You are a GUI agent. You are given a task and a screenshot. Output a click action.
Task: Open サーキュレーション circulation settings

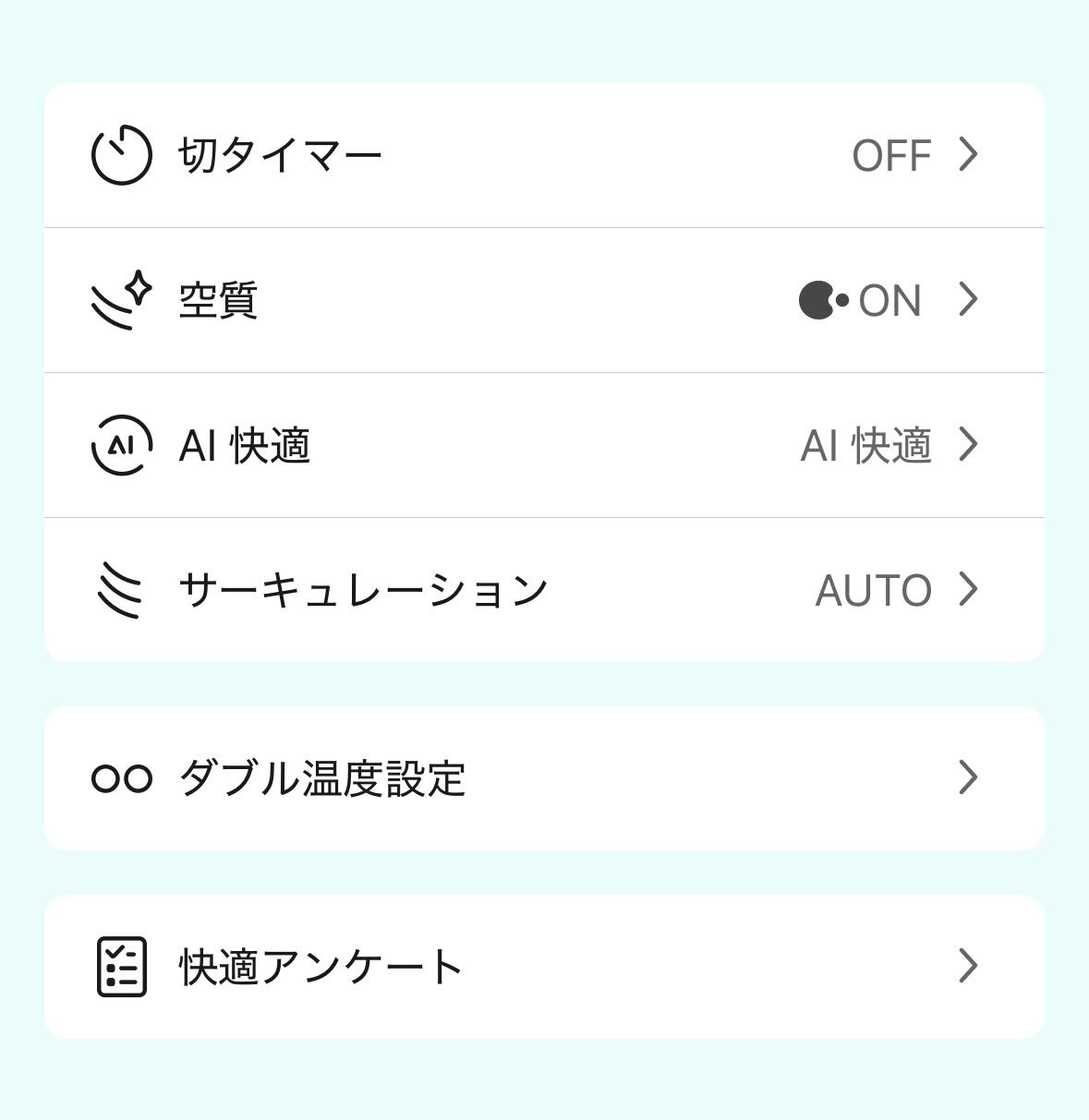pos(544,590)
